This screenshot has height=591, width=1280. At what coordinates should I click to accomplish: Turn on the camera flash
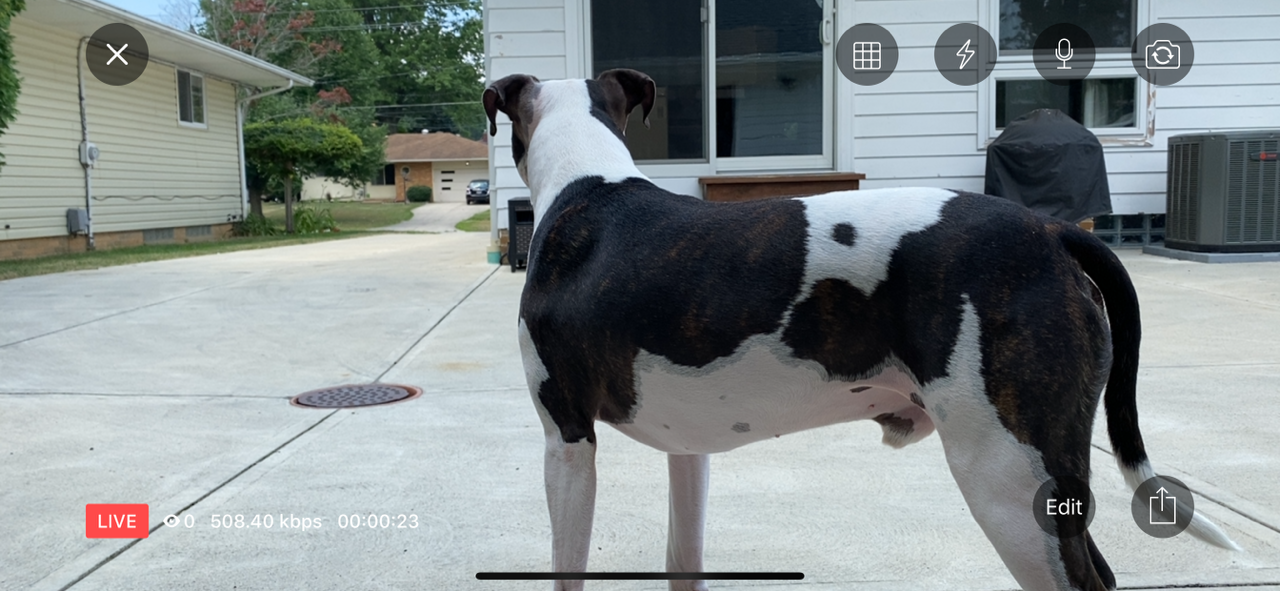[x=965, y=54]
